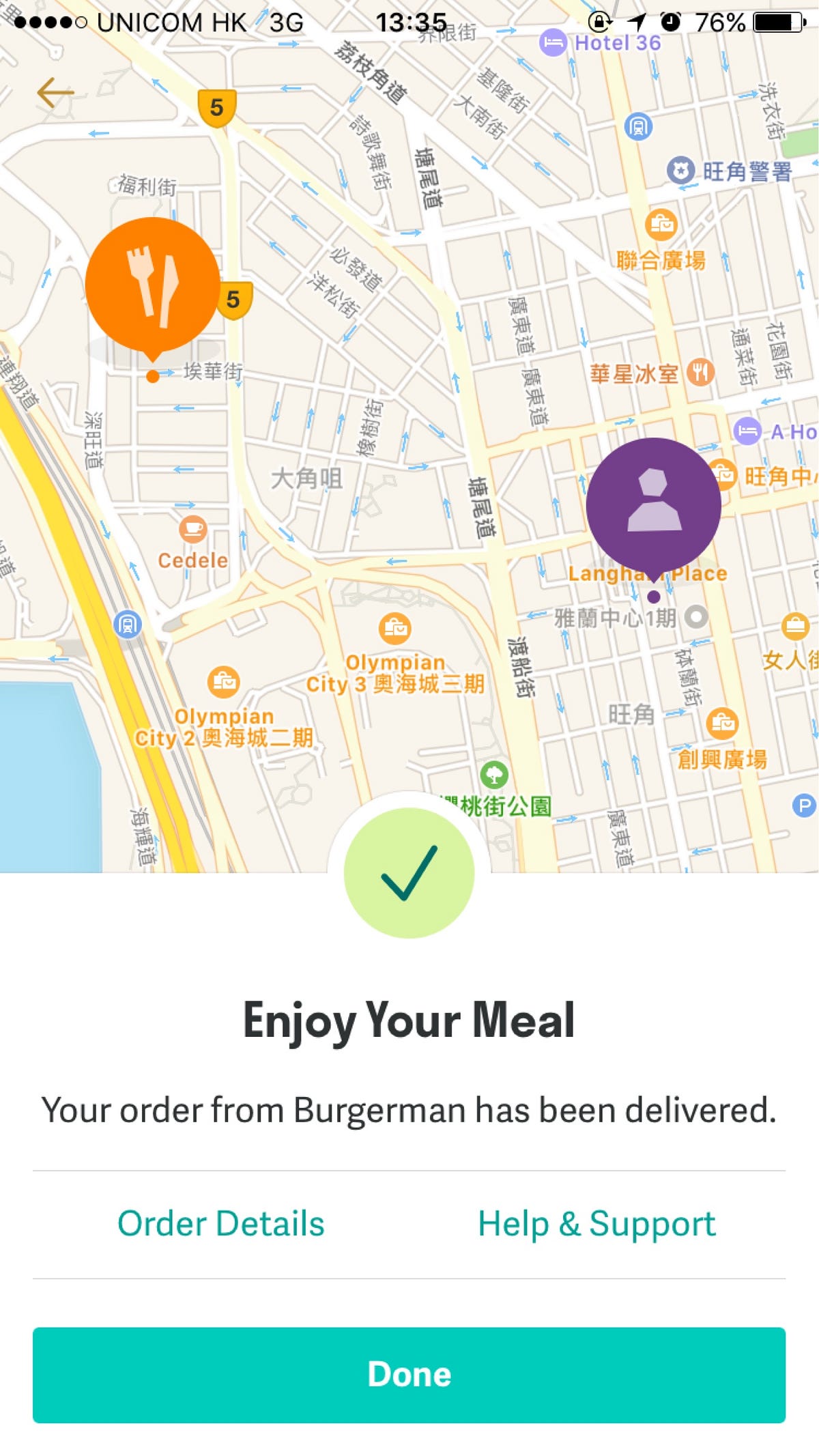This screenshot has height=1456, width=819.
Task: Tap the orange restaurant map pin
Action: [153, 285]
